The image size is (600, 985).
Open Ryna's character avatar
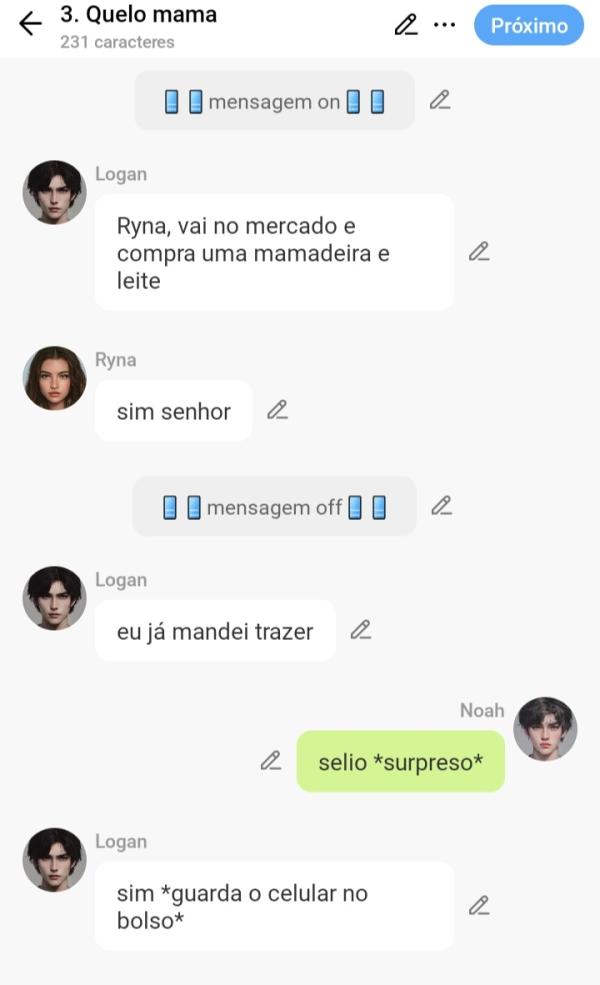pyautogui.click(x=54, y=378)
